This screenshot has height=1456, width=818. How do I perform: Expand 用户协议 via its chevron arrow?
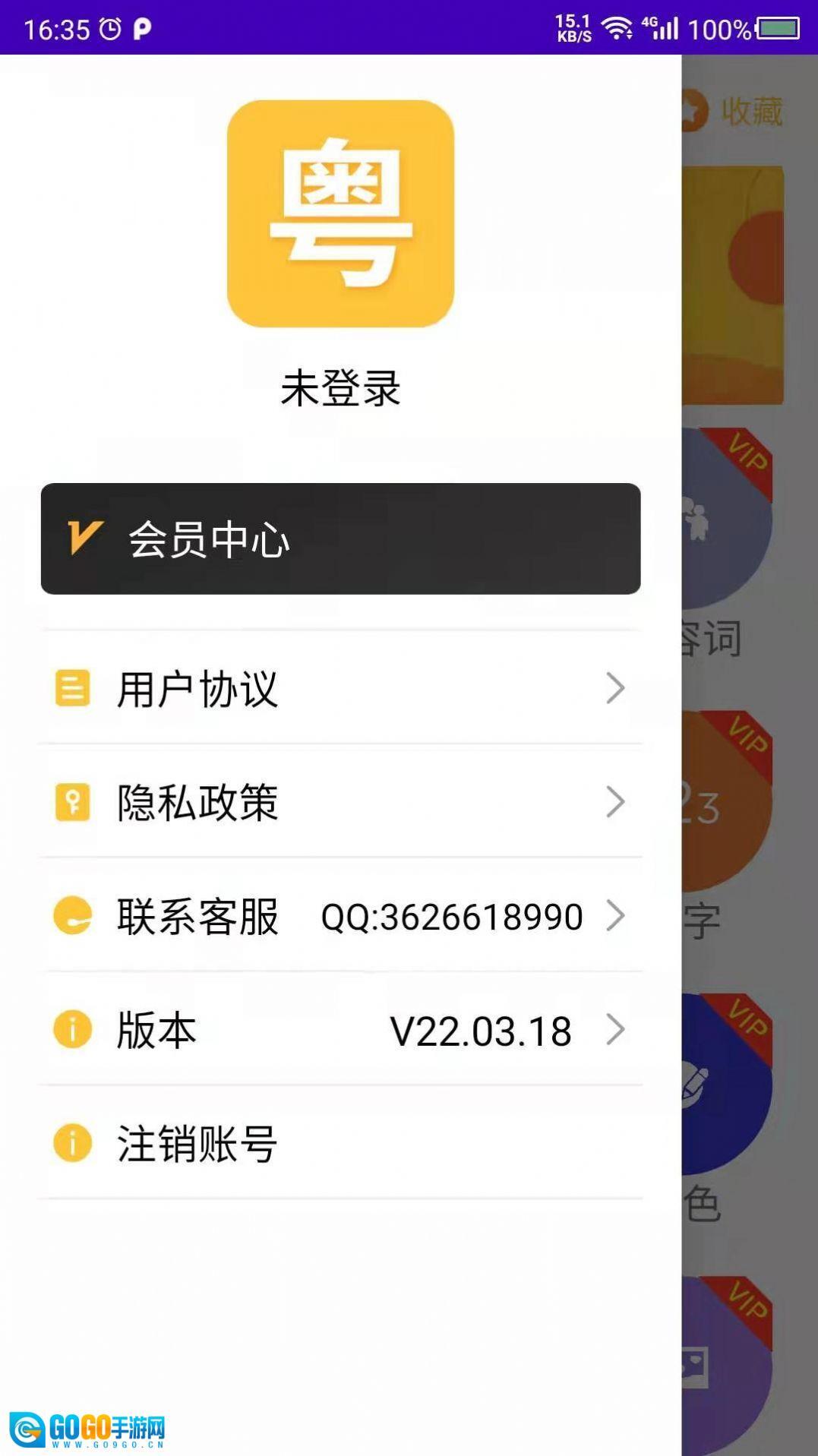pyautogui.click(x=615, y=690)
